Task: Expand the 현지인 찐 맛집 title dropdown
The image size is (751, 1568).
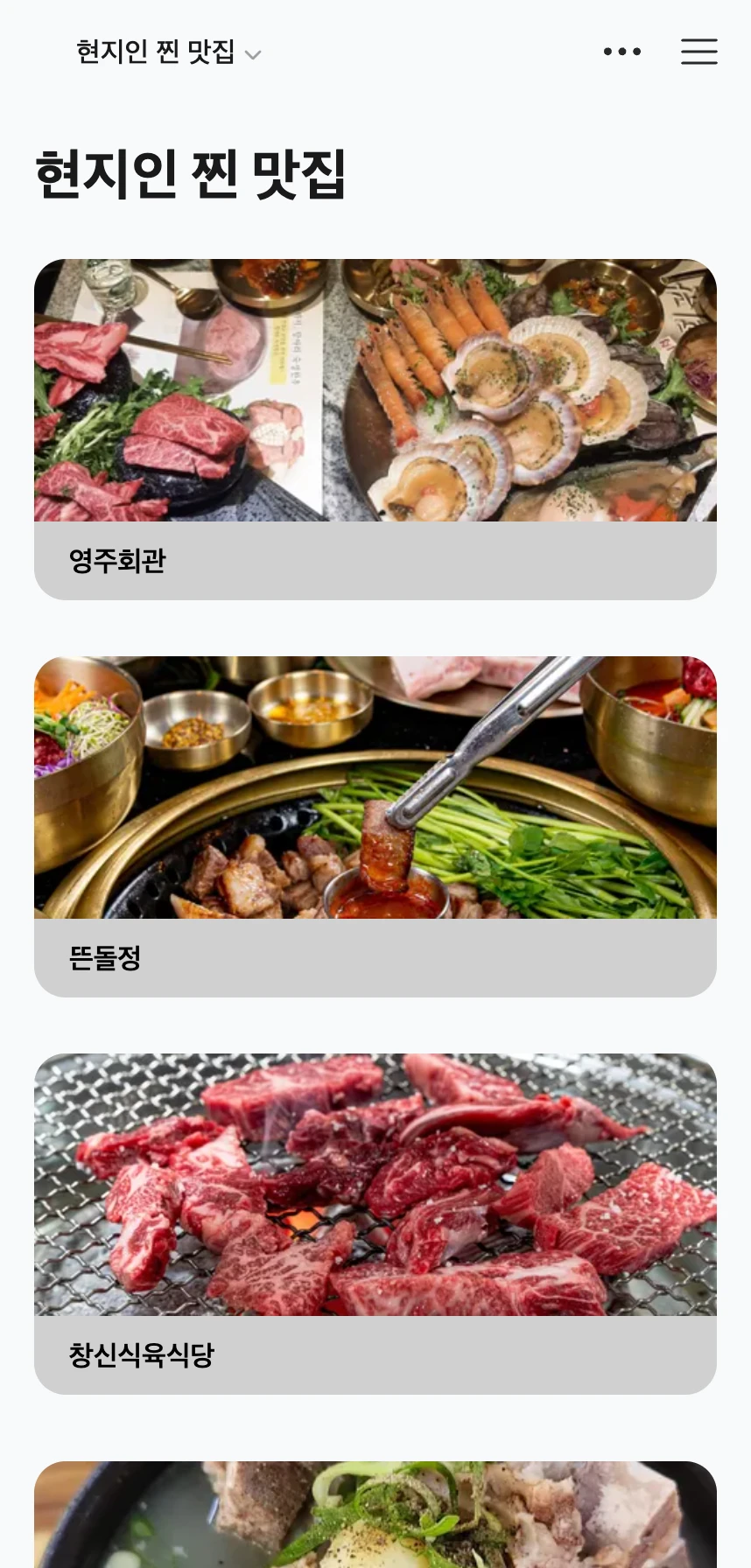Action: [169, 52]
